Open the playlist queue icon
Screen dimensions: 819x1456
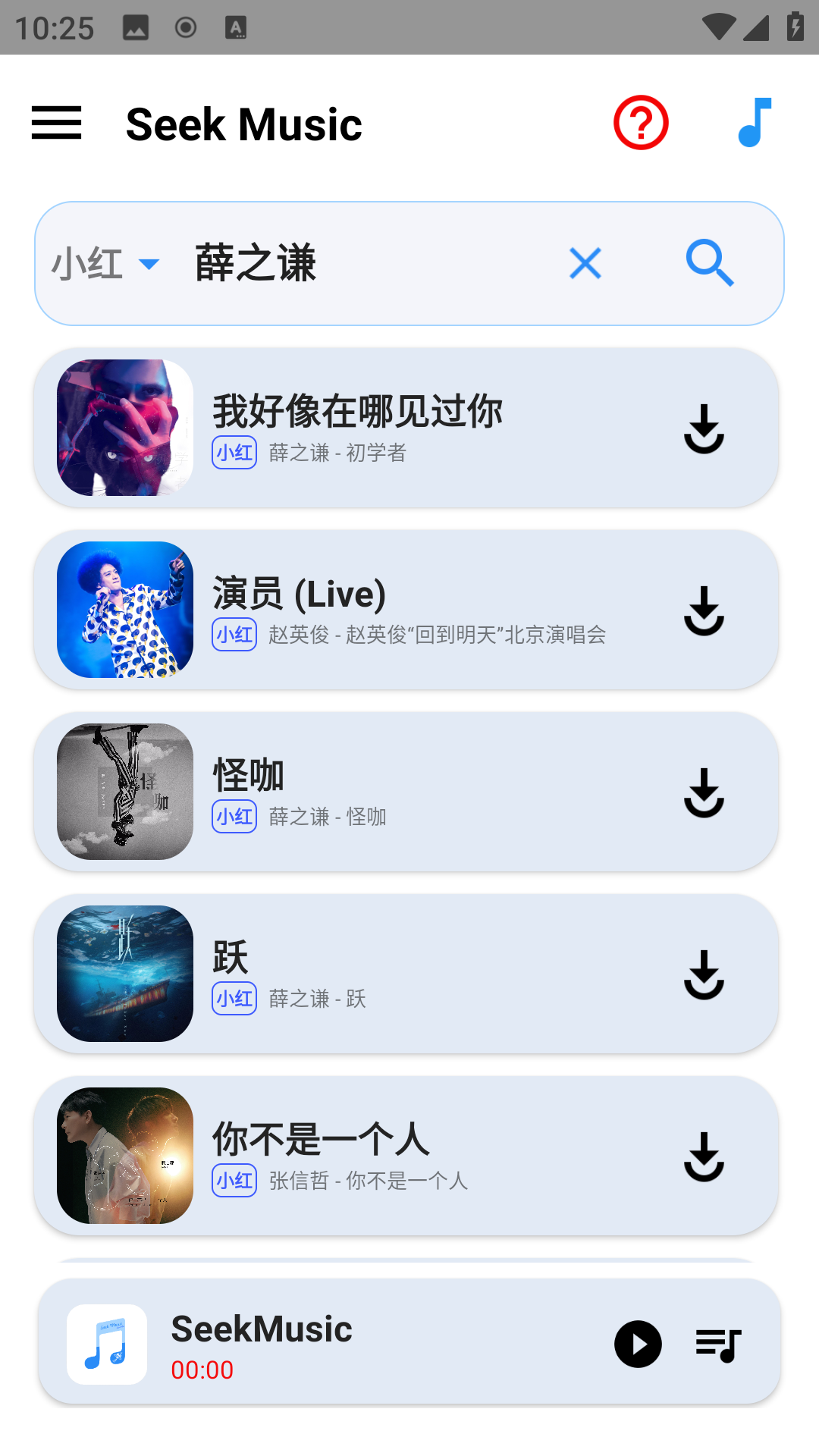(x=718, y=1345)
